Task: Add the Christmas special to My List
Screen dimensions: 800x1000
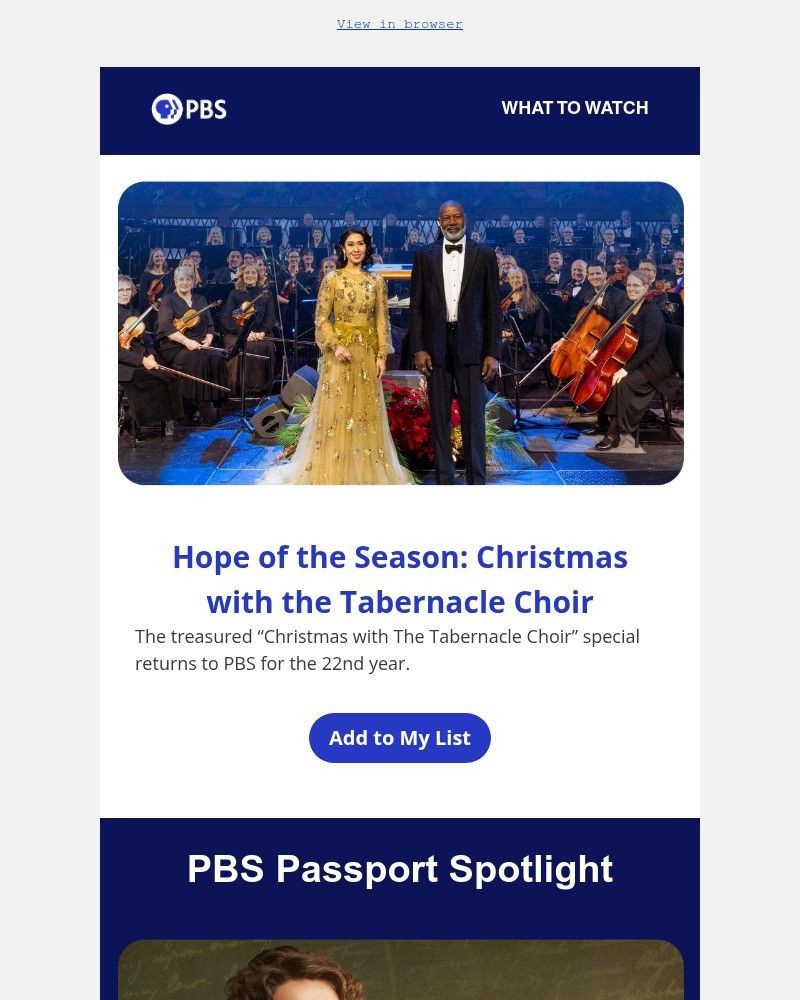Action: point(400,738)
